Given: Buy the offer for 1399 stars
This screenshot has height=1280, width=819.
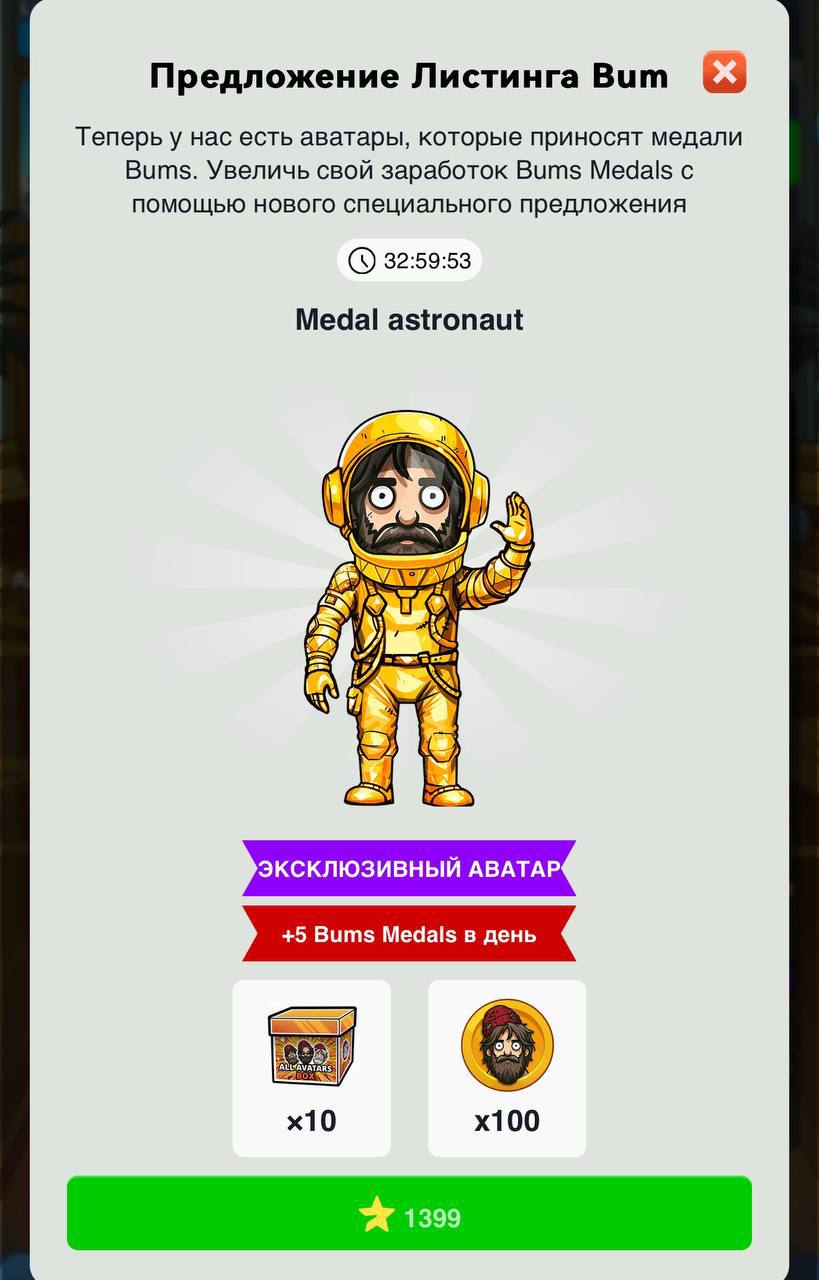Looking at the screenshot, I should point(409,1214).
